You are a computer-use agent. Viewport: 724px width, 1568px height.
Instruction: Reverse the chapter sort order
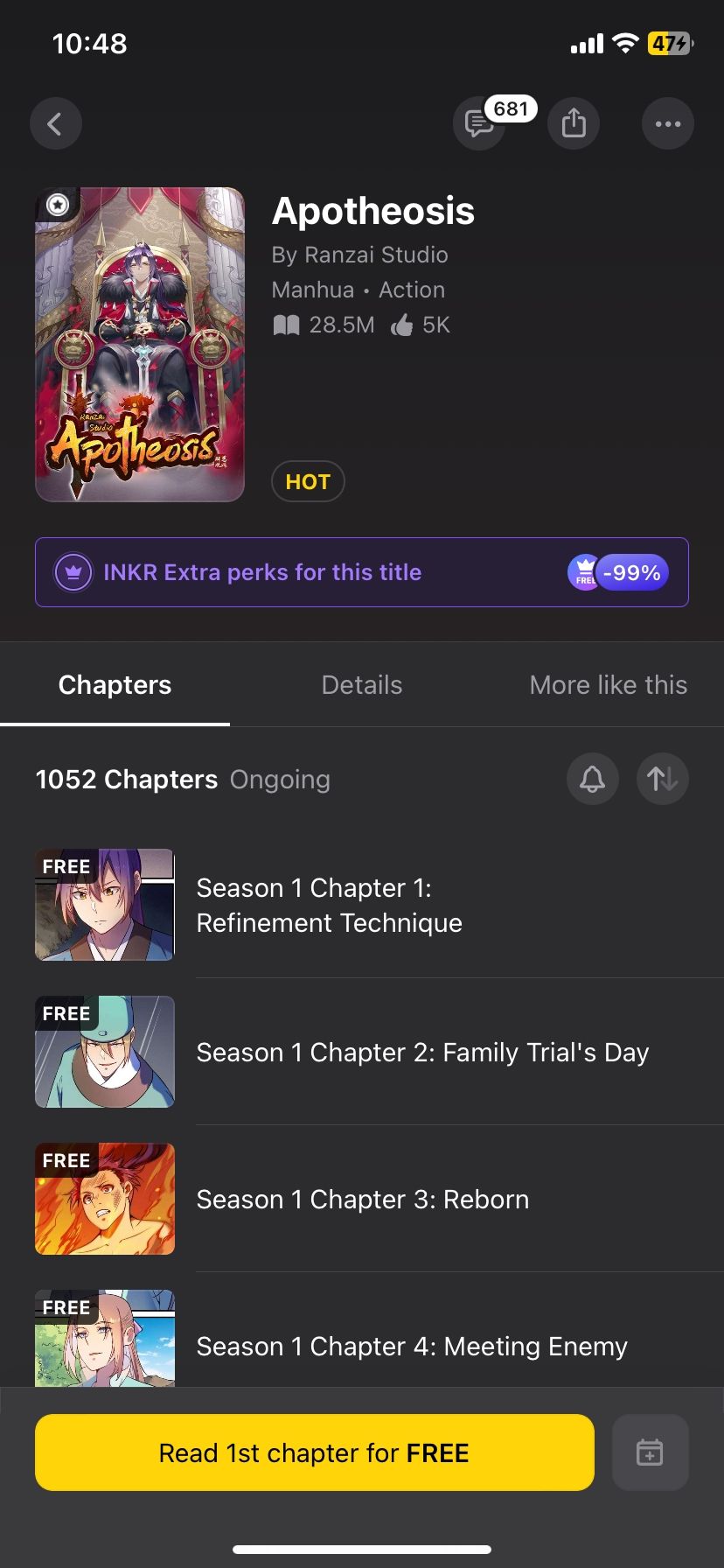tap(663, 779)
